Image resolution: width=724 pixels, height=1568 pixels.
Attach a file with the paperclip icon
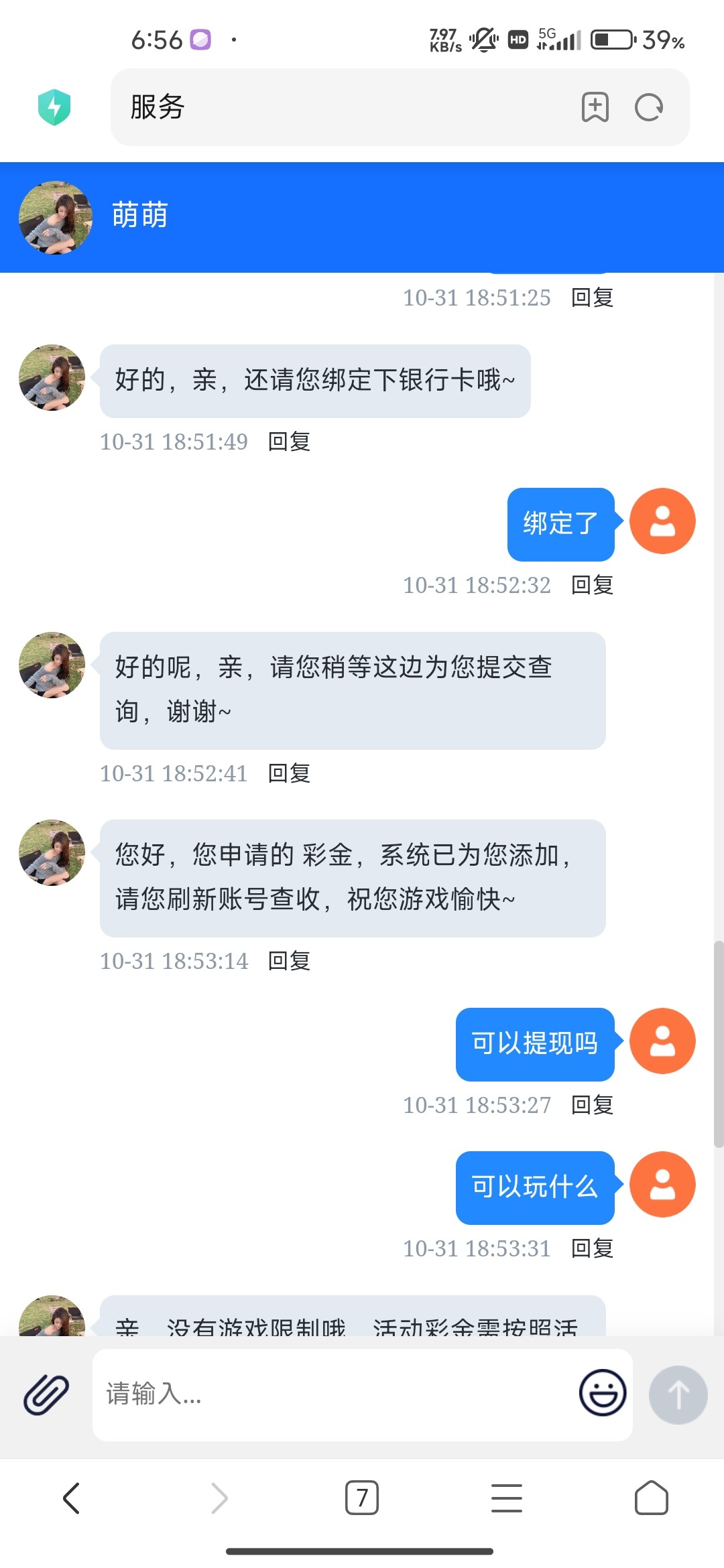[x=46, y=1394]
